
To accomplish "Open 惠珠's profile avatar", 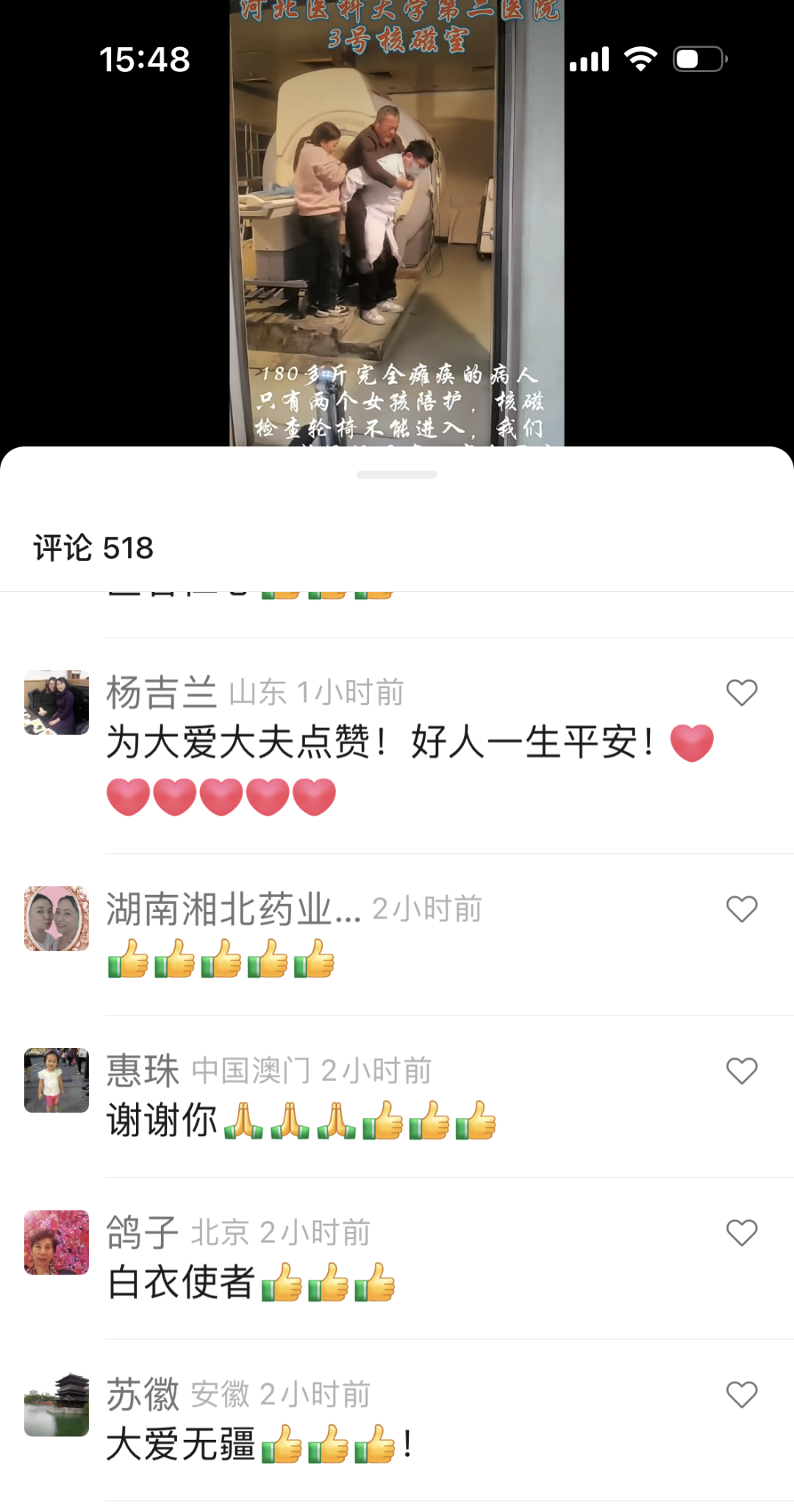I will [x=57, y=1080].
